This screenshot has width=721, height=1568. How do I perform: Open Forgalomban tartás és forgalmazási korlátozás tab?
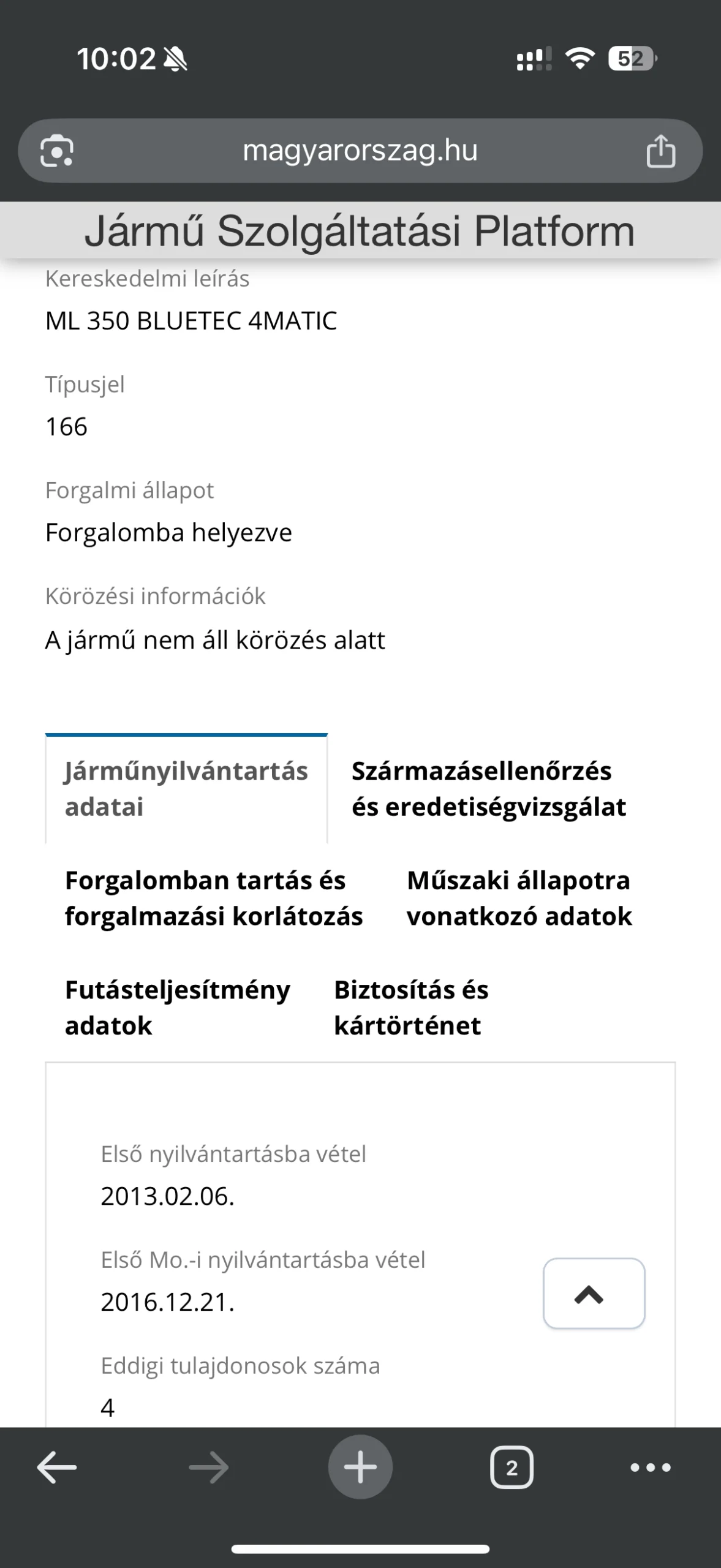(214, 898)
